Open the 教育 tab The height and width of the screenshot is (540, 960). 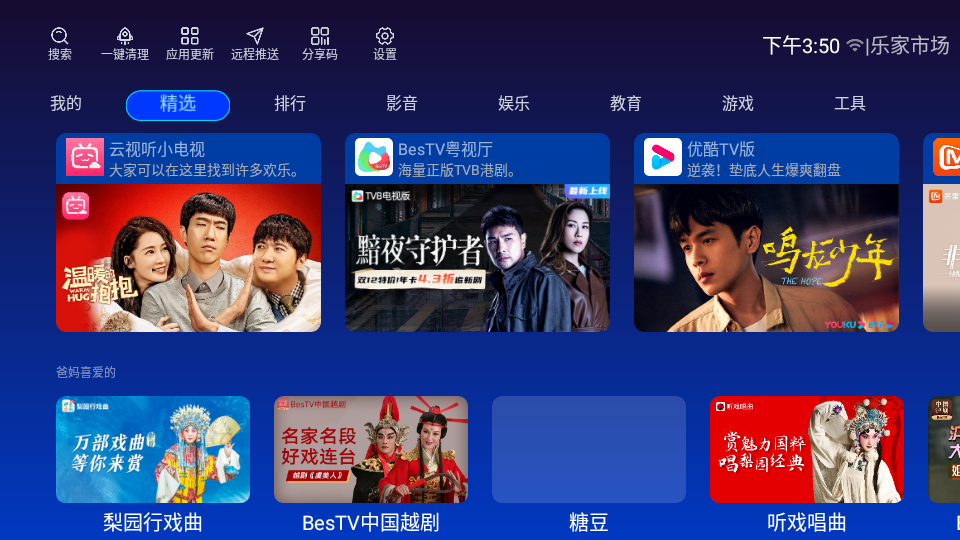[x=626, y=104]
